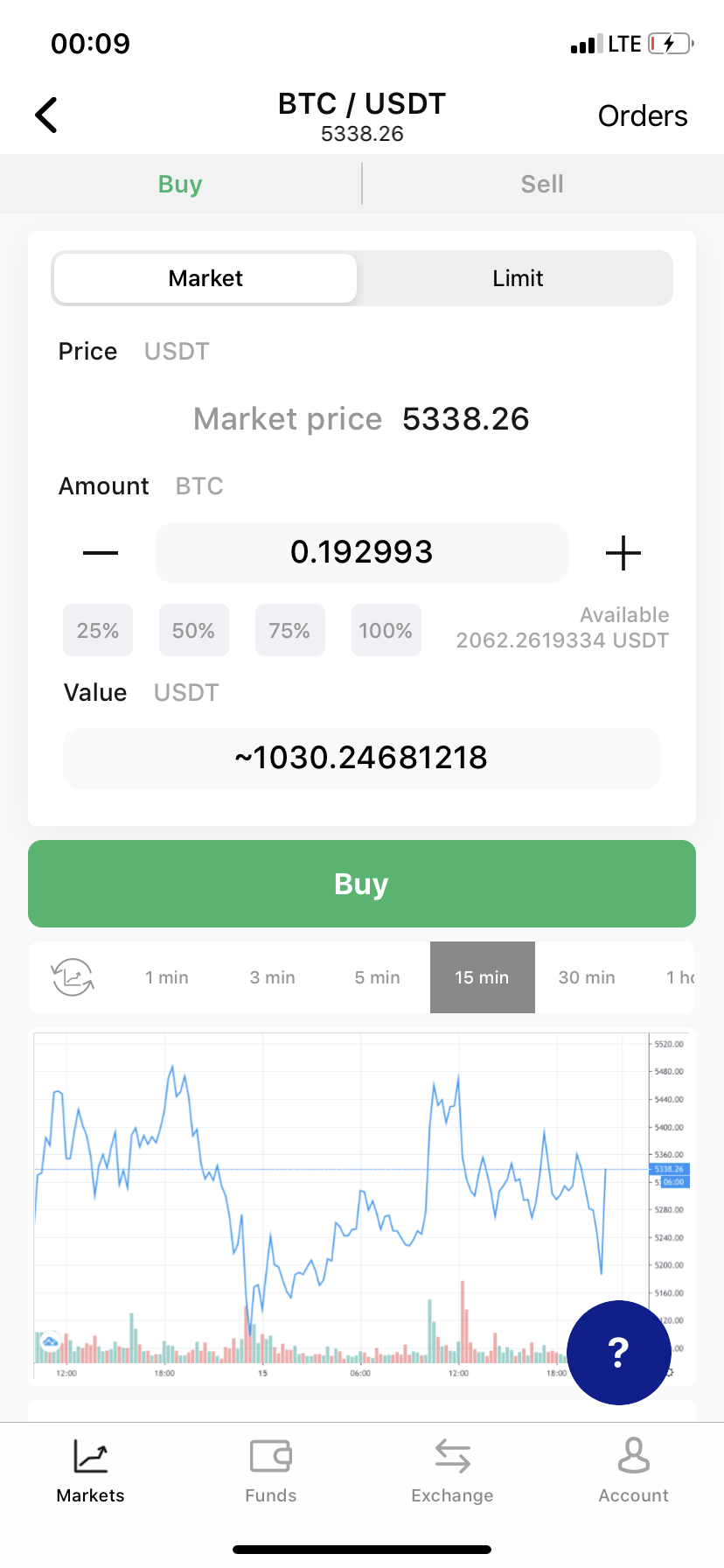Screen dimensions: 724x1568
Task: Tap the back arrow to exit trading pair
Action: click(x=45, y=115)
